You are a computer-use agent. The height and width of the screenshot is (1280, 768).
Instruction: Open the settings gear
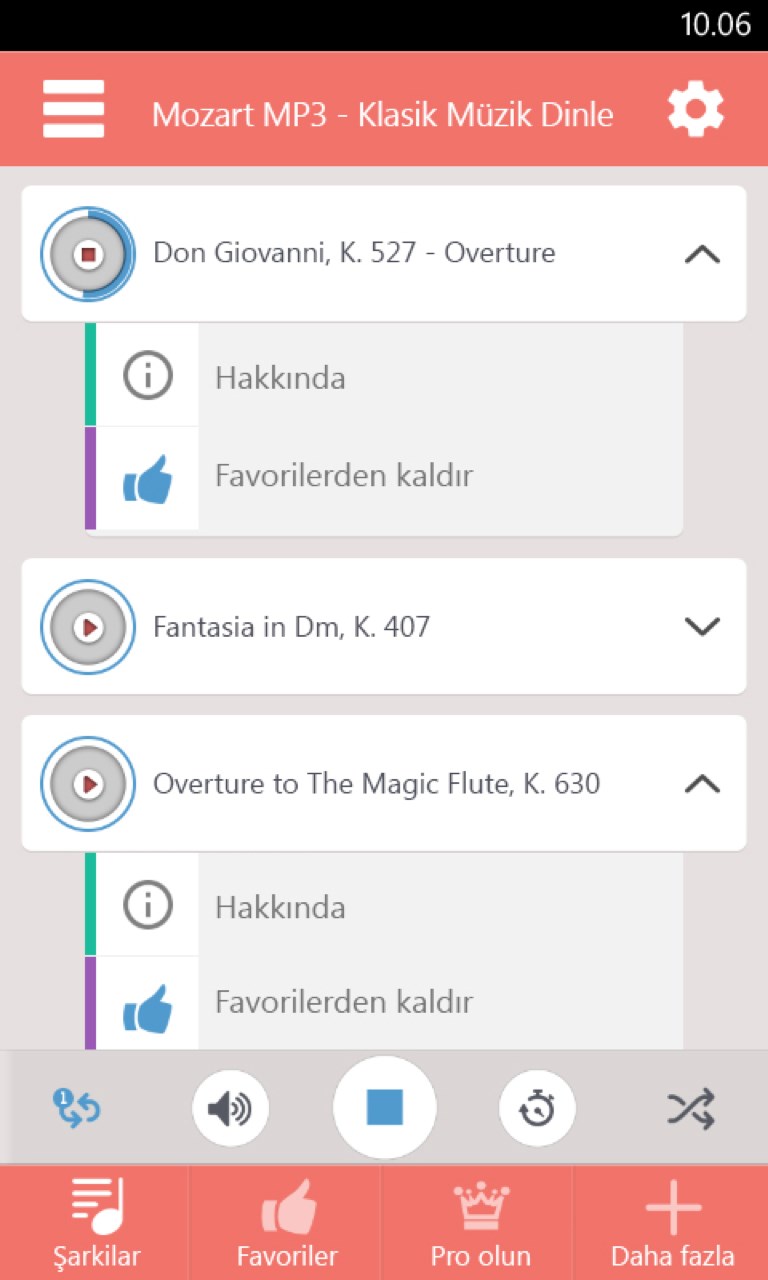pos(695,109)
